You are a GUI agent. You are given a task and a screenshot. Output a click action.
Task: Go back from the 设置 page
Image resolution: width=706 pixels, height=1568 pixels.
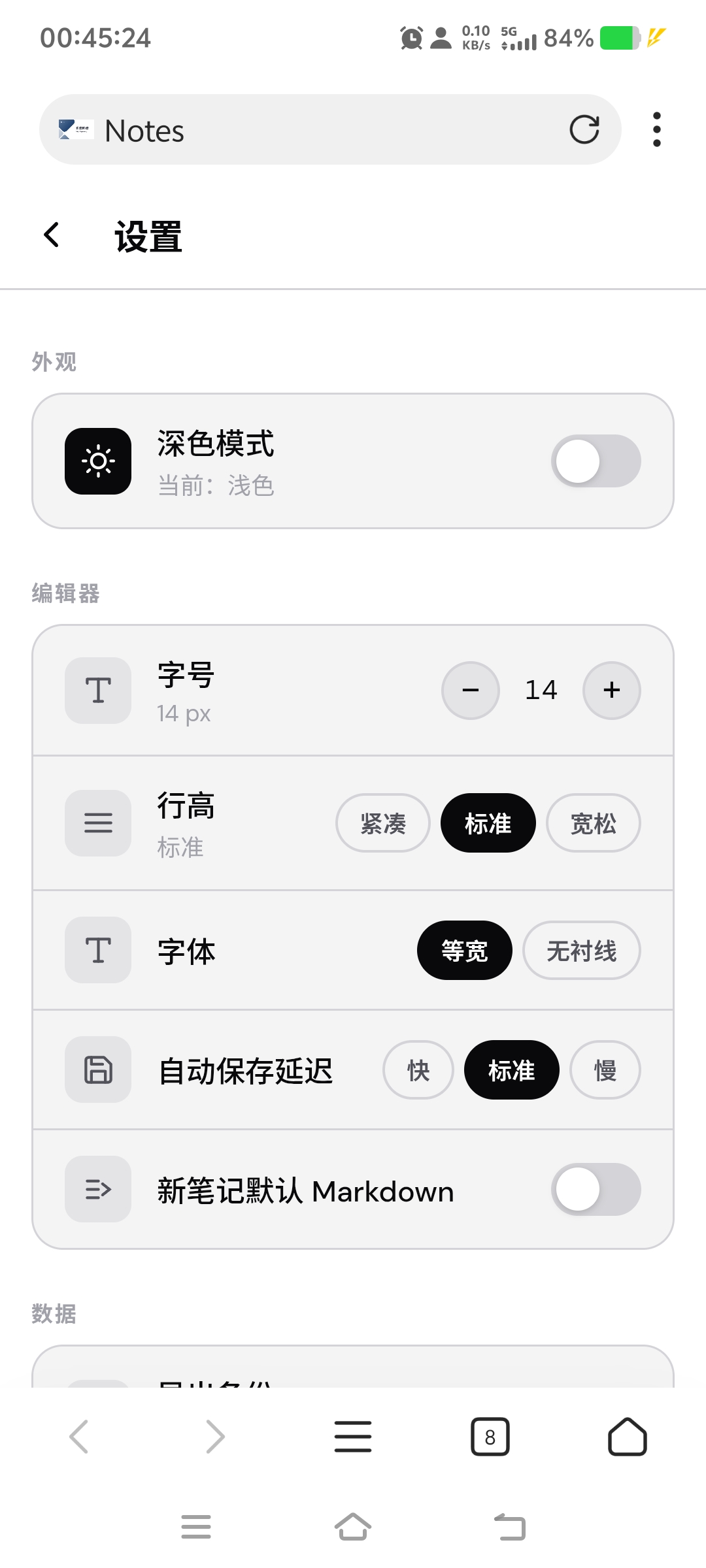(x=52, y=235)
